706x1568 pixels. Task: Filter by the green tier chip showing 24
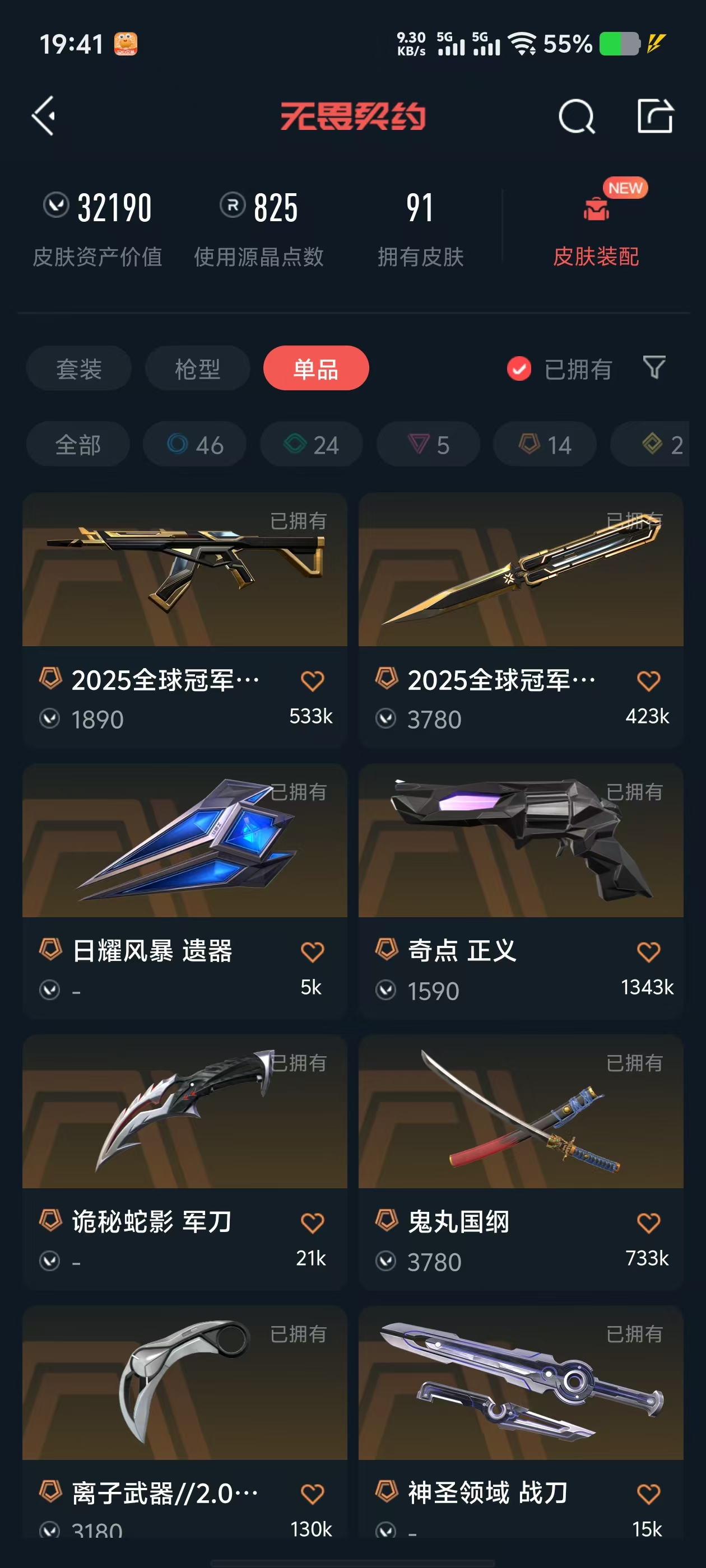[x=312, y=444]
